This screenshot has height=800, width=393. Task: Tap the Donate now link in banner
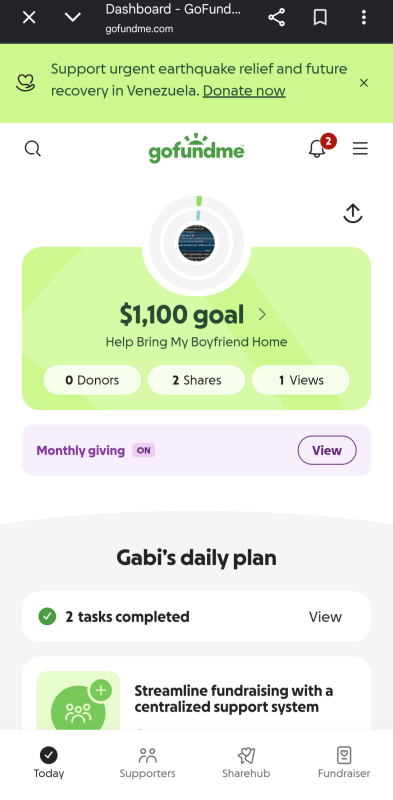(x=244, y=91)
